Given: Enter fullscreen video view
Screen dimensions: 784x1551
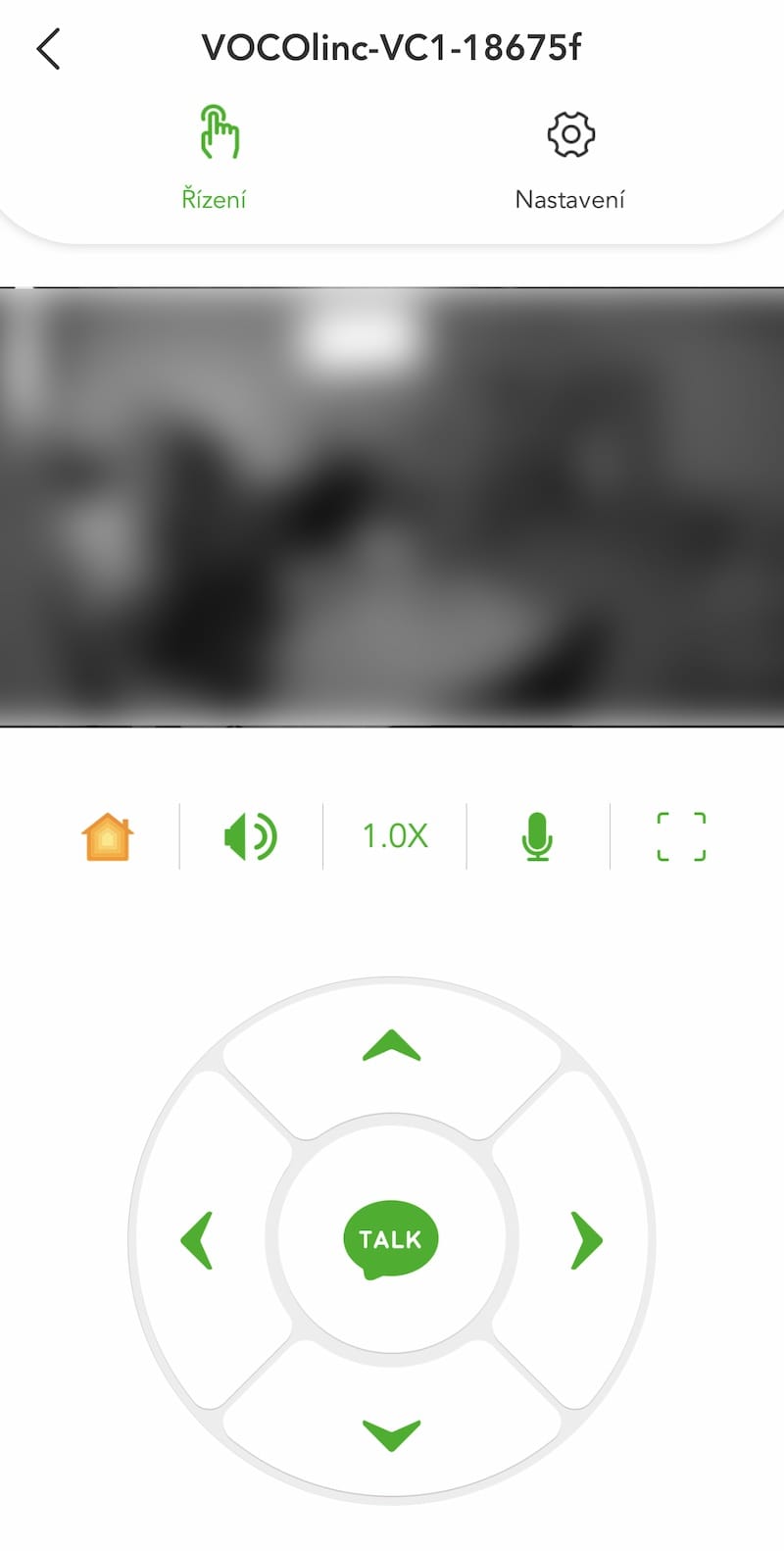Looking at the screenshot, I should [x=681, y=836].
